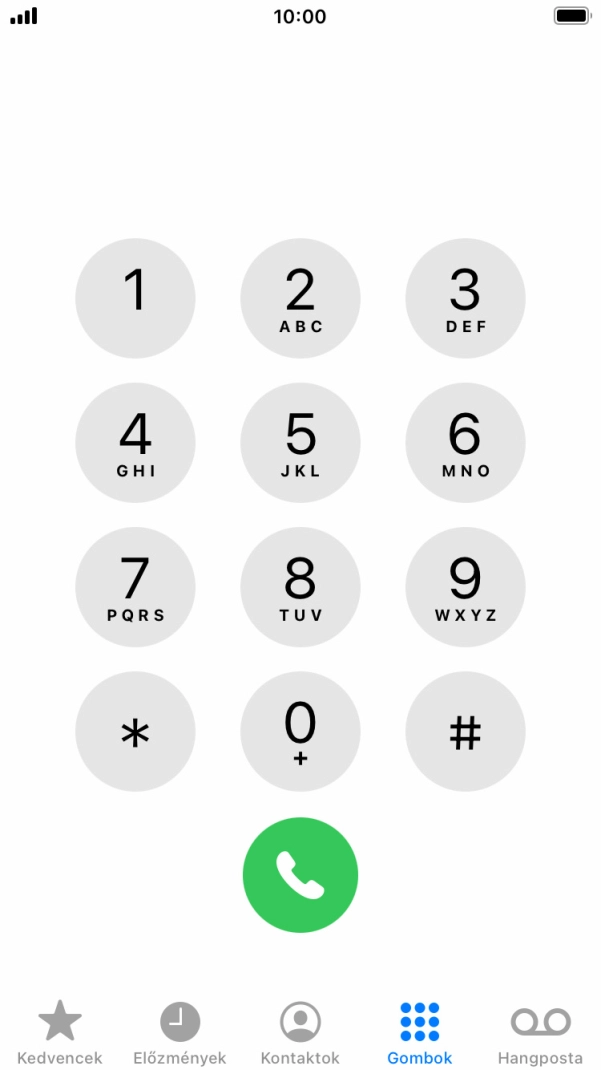Tap the asterisk key
The width and height of the screenshot is (601, 1070).
pyautogui.click(x=135, y=732)
